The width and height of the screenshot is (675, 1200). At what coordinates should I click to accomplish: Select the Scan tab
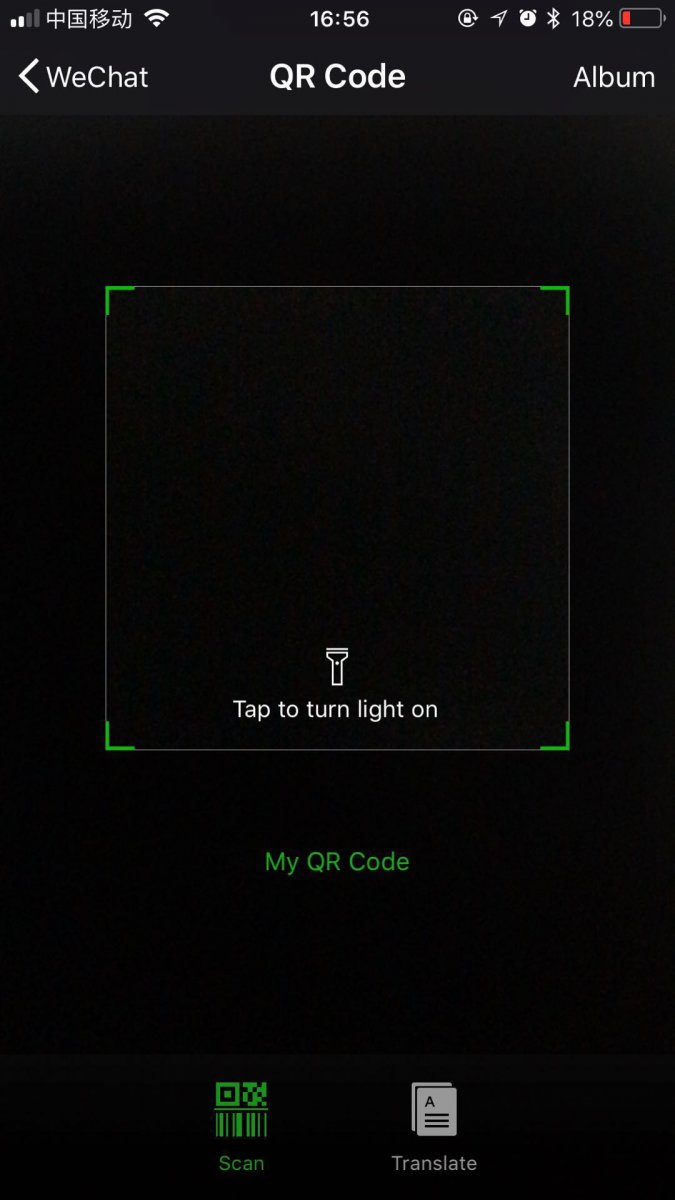point(242,1126)
